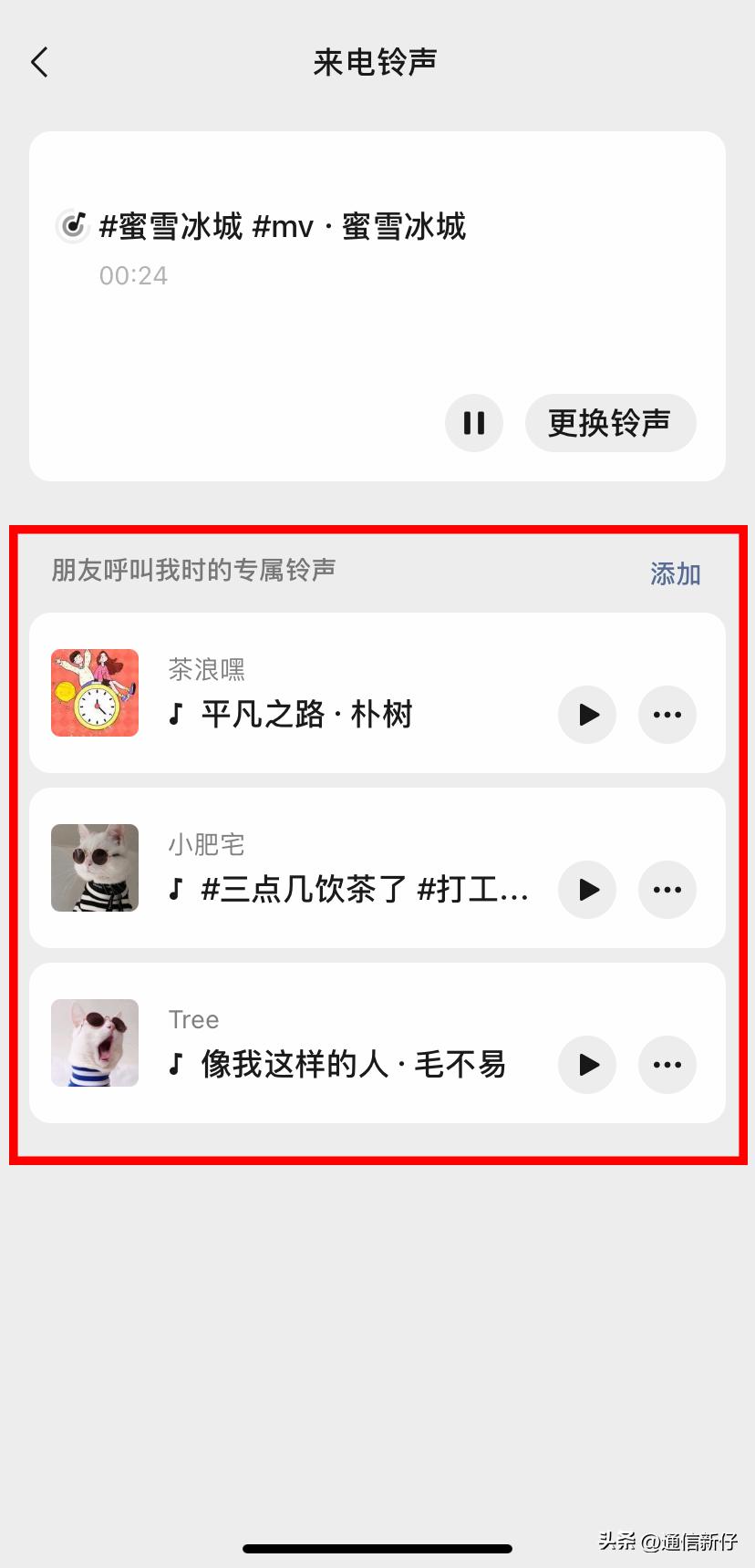
Task: Open more options for 小肥宅's ringtone
Action: coord(667,890)
